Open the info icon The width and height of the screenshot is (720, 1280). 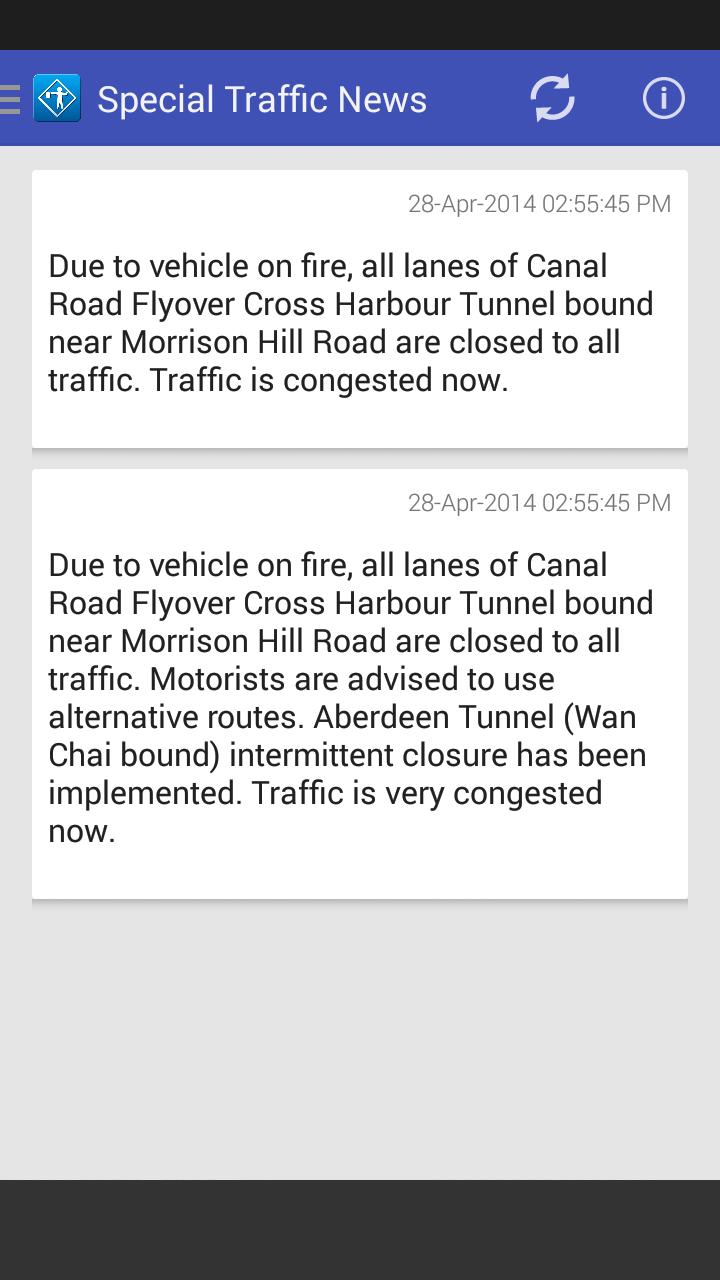click(x=663, y=99)
